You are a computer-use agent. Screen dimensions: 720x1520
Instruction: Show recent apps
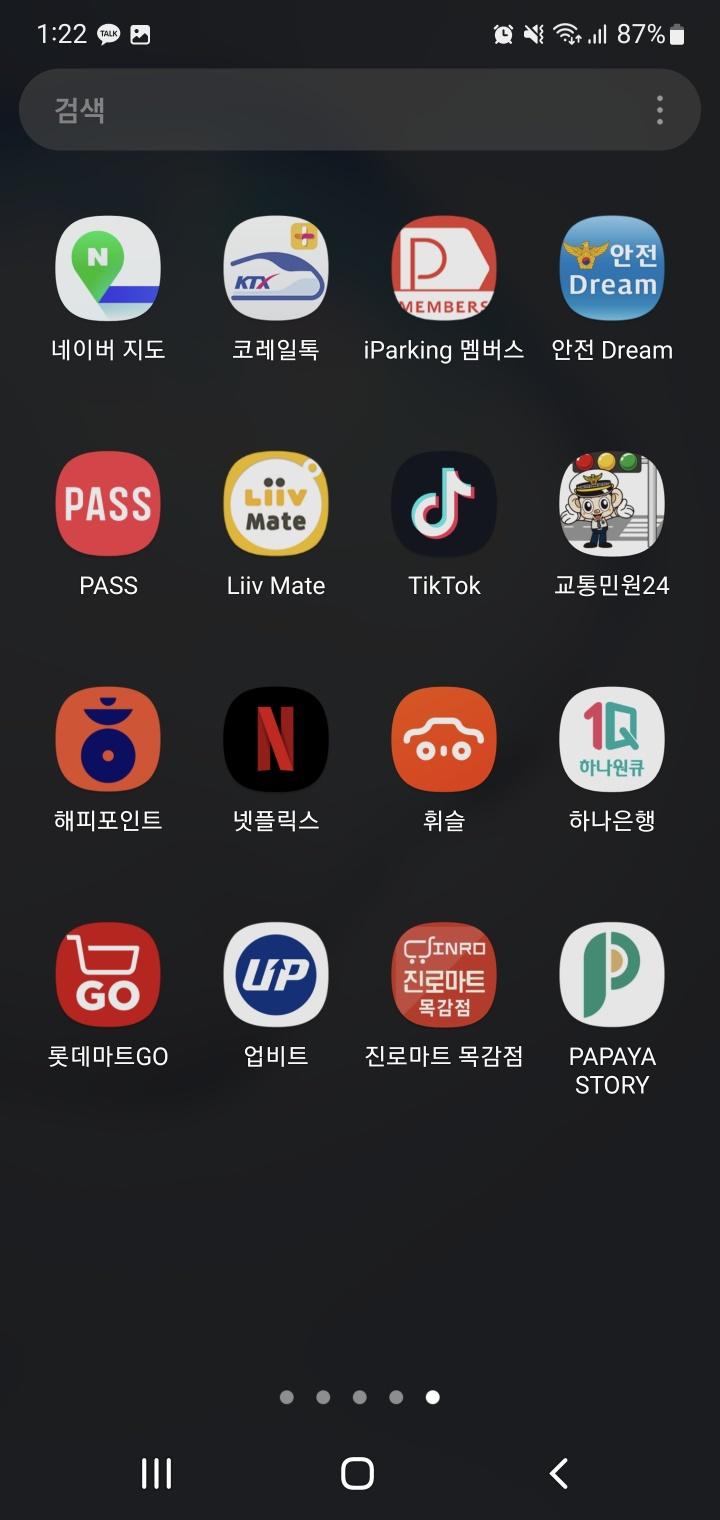tap(156, 1473)
